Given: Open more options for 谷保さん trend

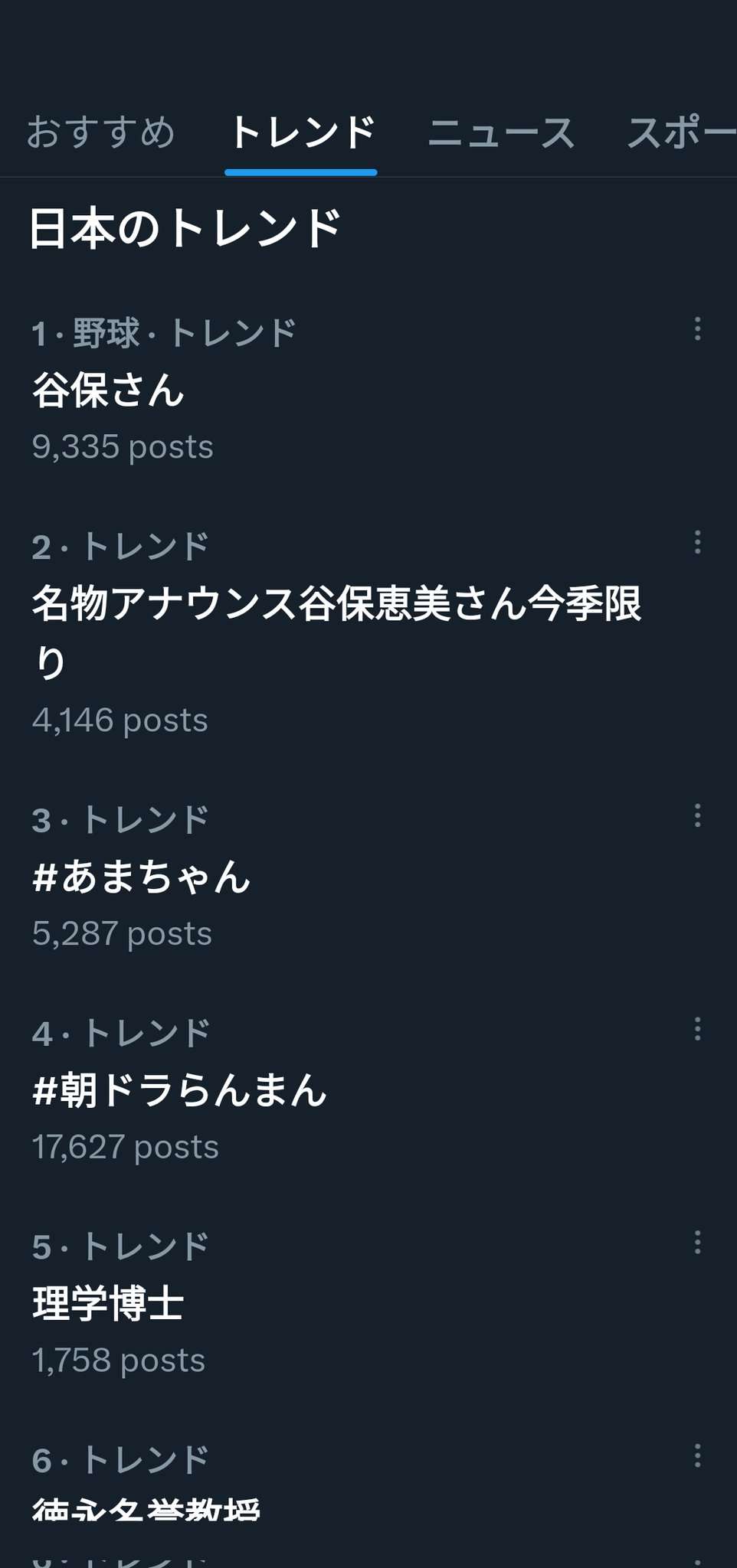Looking at the screenshot, I should point(697,329).
